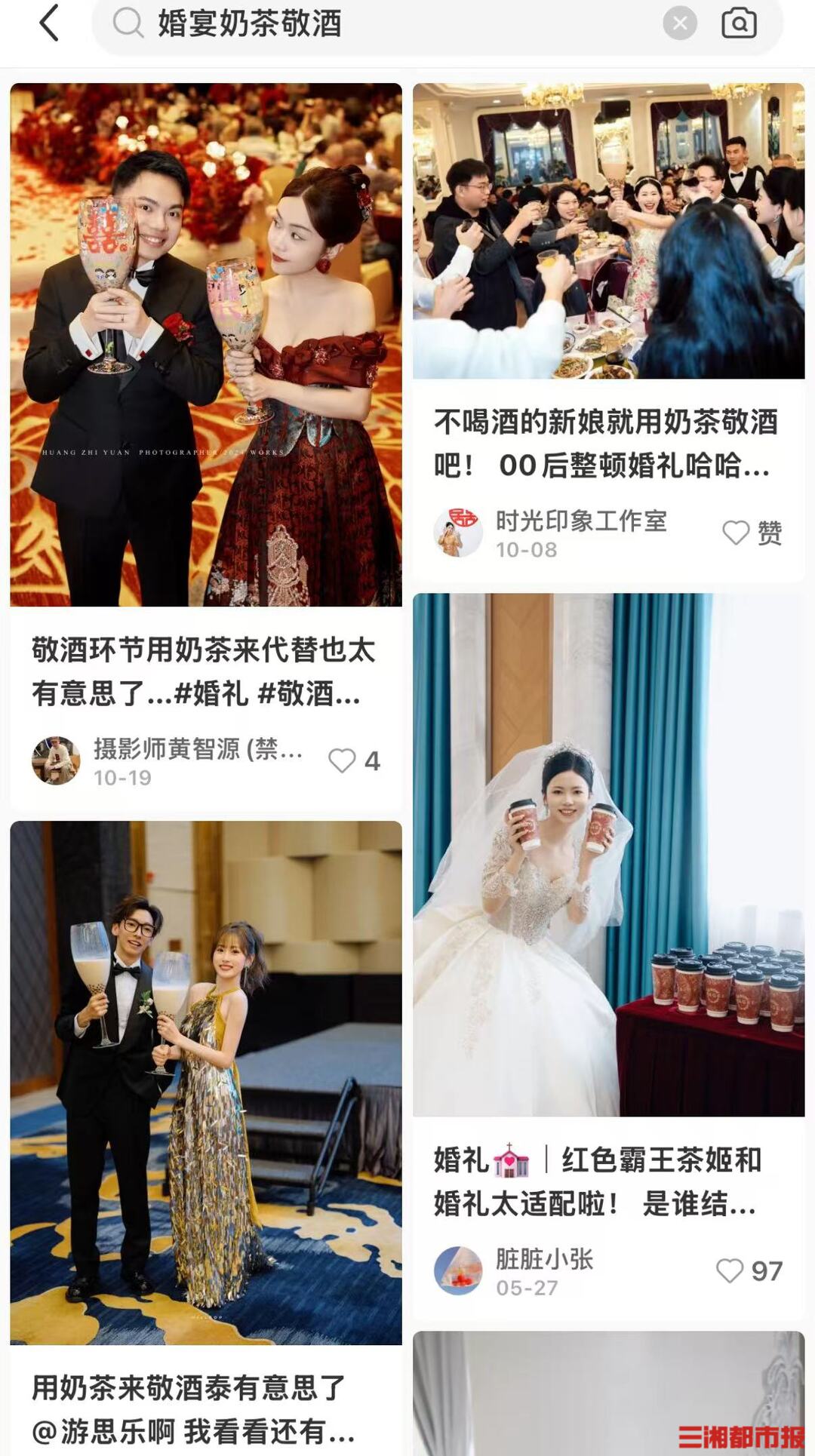
Task: Open camera image search
Action: pyautogui.click(x=739, y=23)
